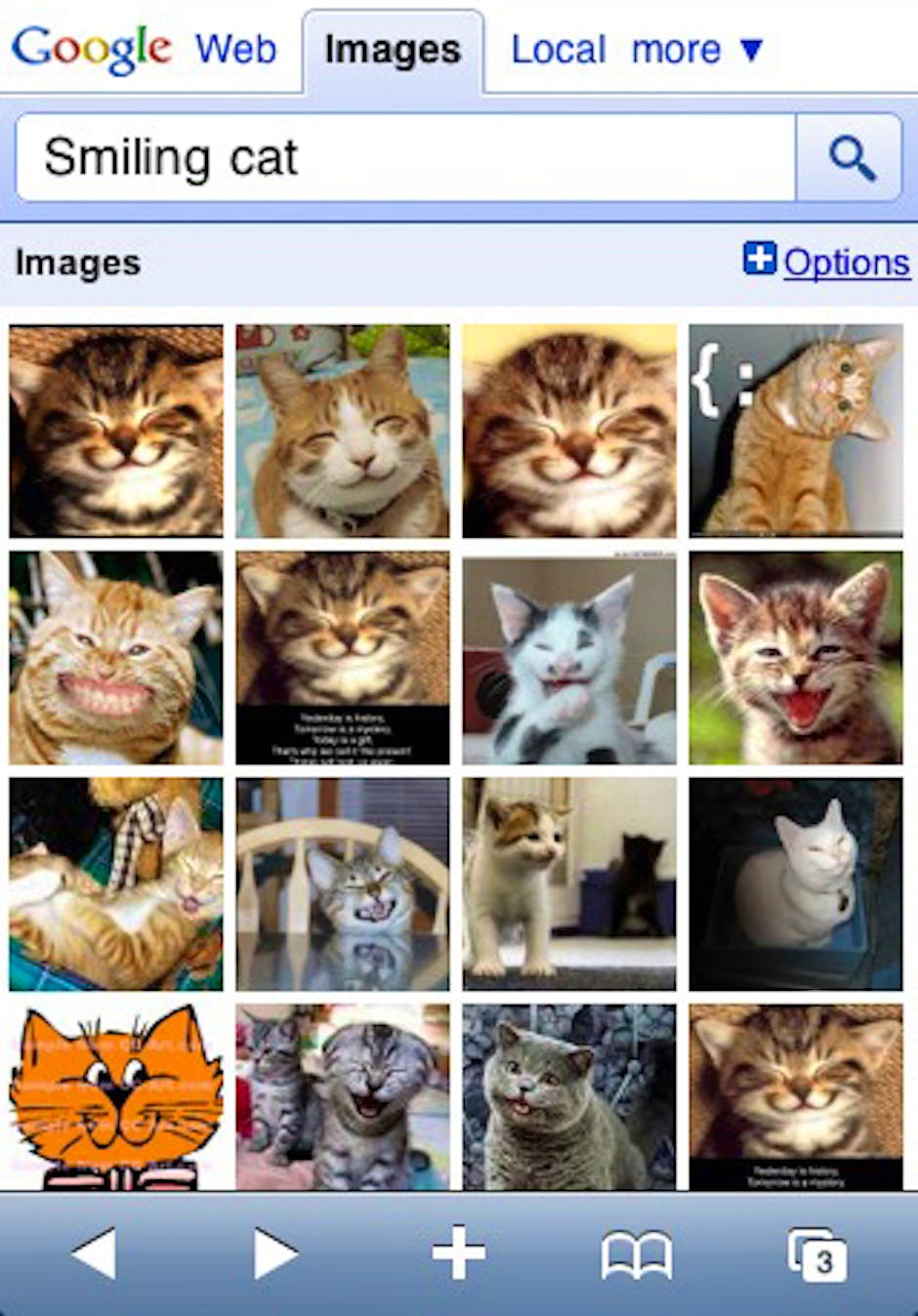Run search with magnifier button
918x1316 pixels.
tap(850, 158)
